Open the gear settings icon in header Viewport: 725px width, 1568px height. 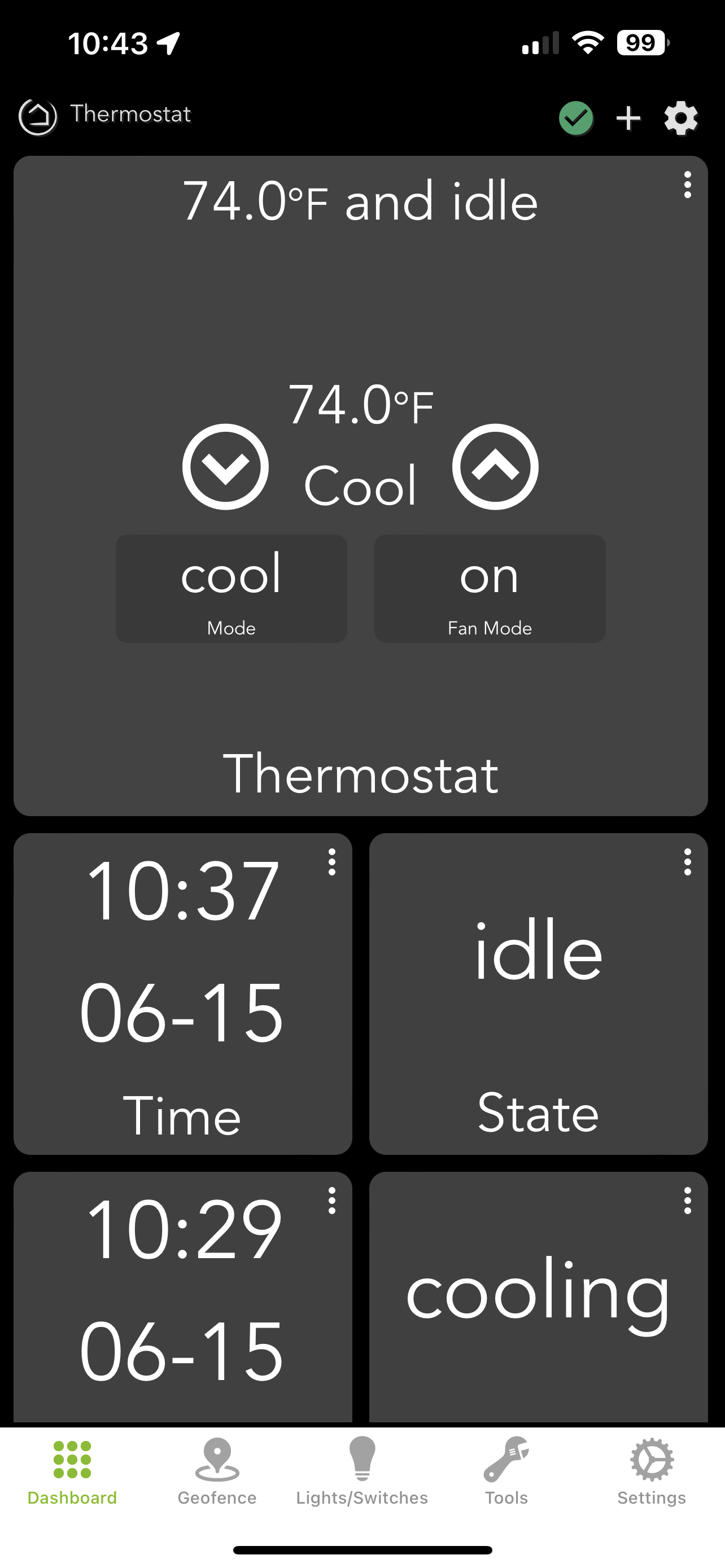click(x=680, y=118)
